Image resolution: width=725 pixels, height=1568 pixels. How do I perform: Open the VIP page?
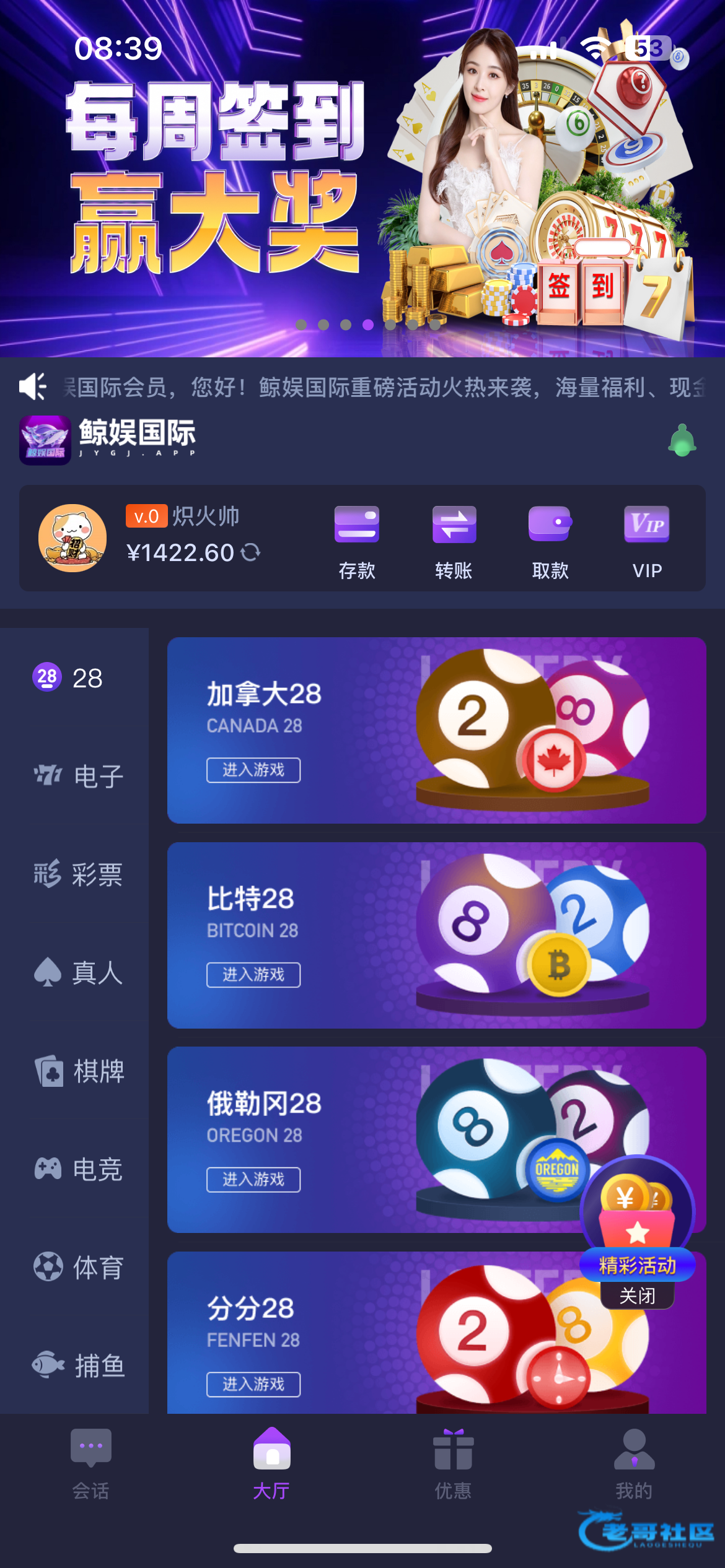point(647,541)
